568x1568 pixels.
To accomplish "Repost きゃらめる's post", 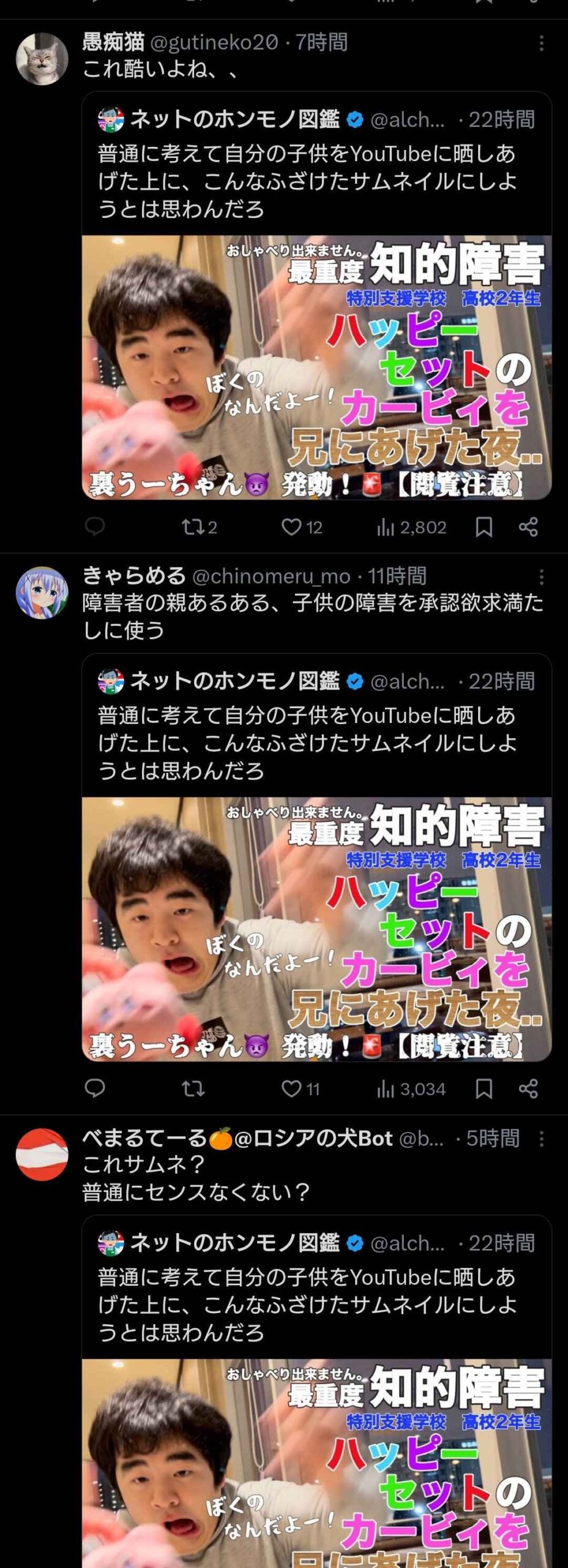I will tap(193, 1088).
